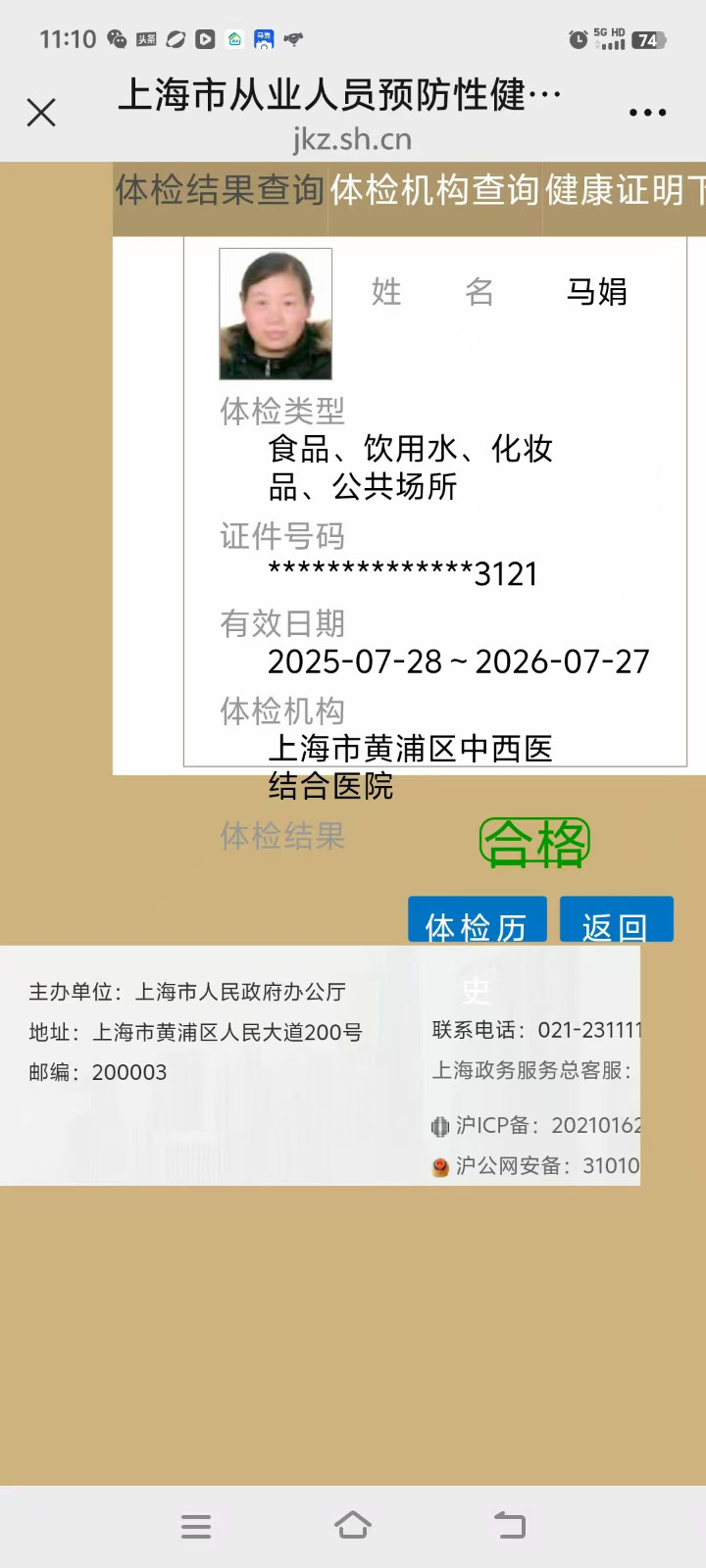The height and width of the screenshot is (1568, 706).
Task: Open the three-dot overflow menu
Action: (x=647, y=113)
